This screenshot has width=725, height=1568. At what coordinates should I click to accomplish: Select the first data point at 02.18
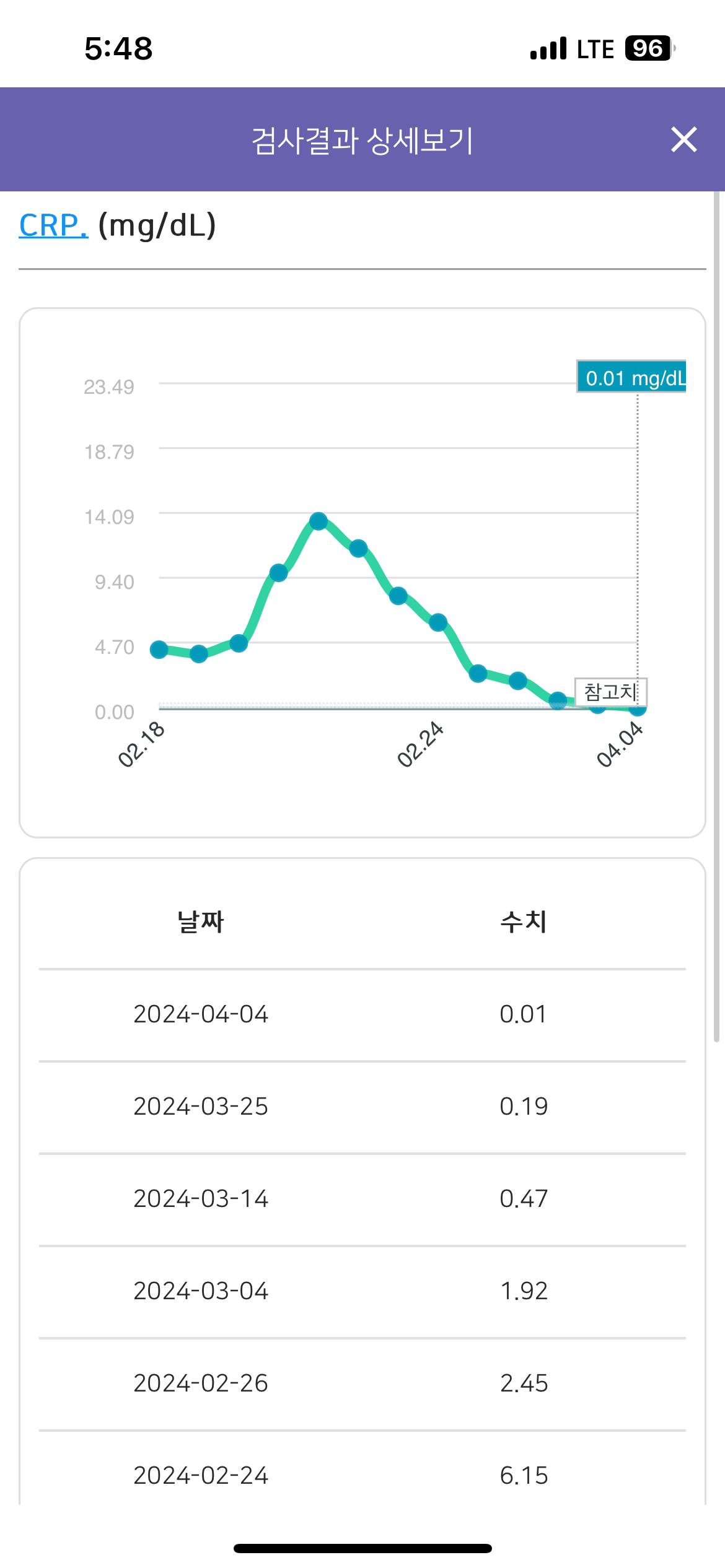[159, 649]
